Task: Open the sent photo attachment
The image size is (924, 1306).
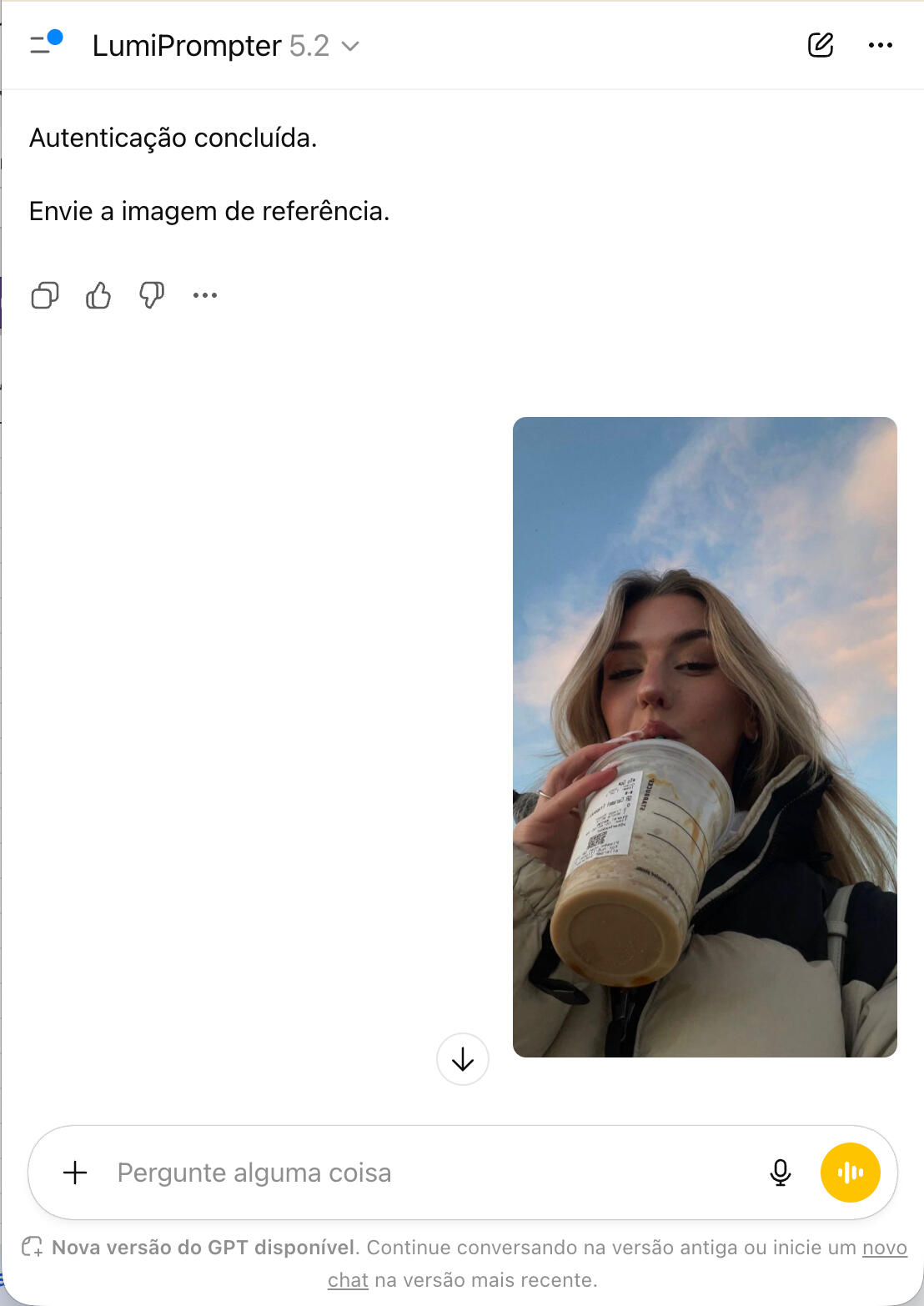Action: (x=705, y=737)
